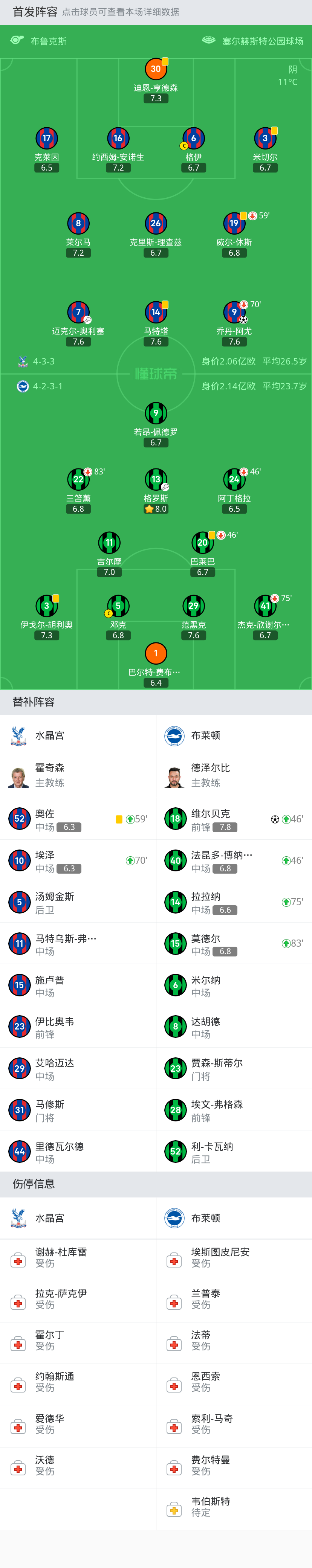312x1568 pixels.
Task: Tap striker 马特塔 number 14
Action: click(156, 312)
